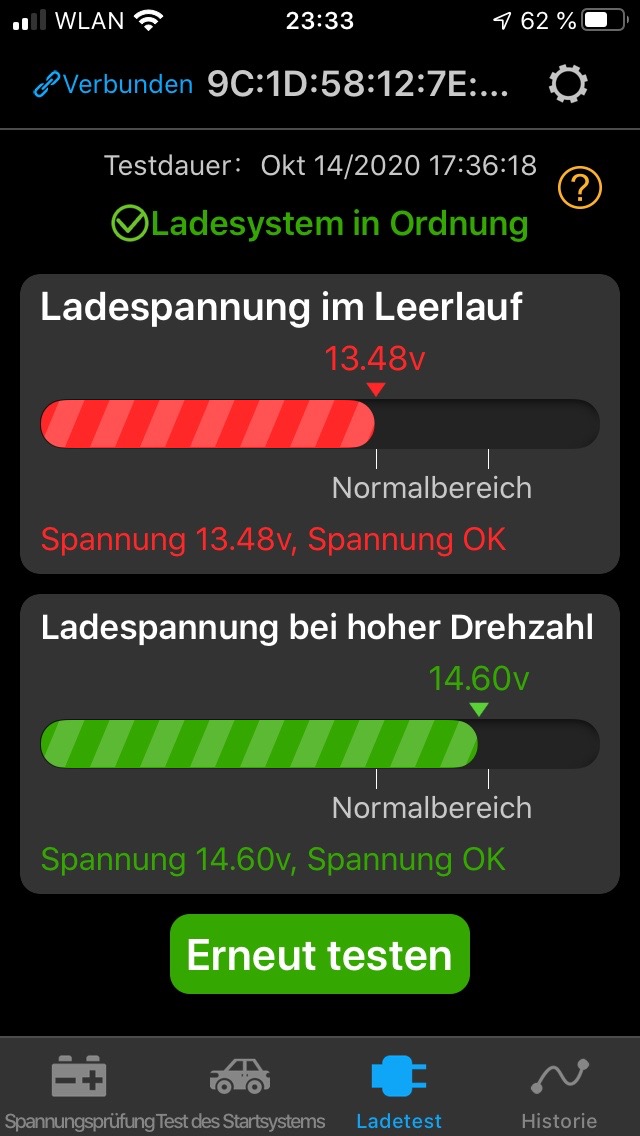Tap the Erneut testen button
This screenshot has height=1136, width=640.
[x=320, y=954]
